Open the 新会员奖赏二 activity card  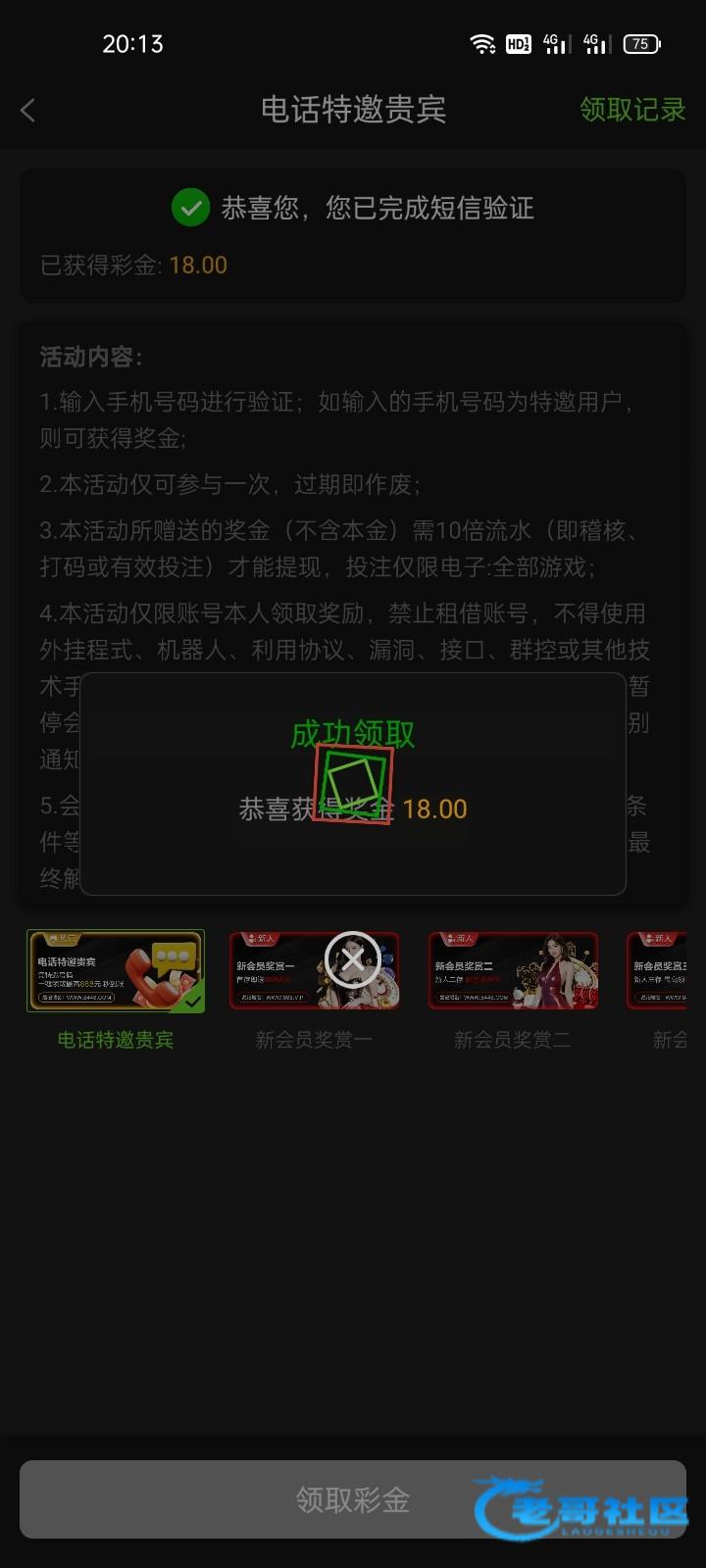pos(513,971)
